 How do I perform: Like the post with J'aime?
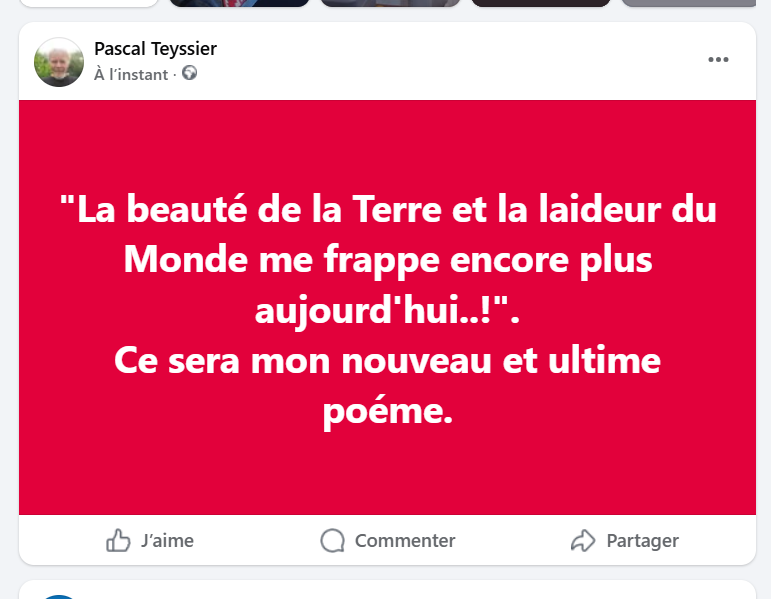[x=150, y=541]
